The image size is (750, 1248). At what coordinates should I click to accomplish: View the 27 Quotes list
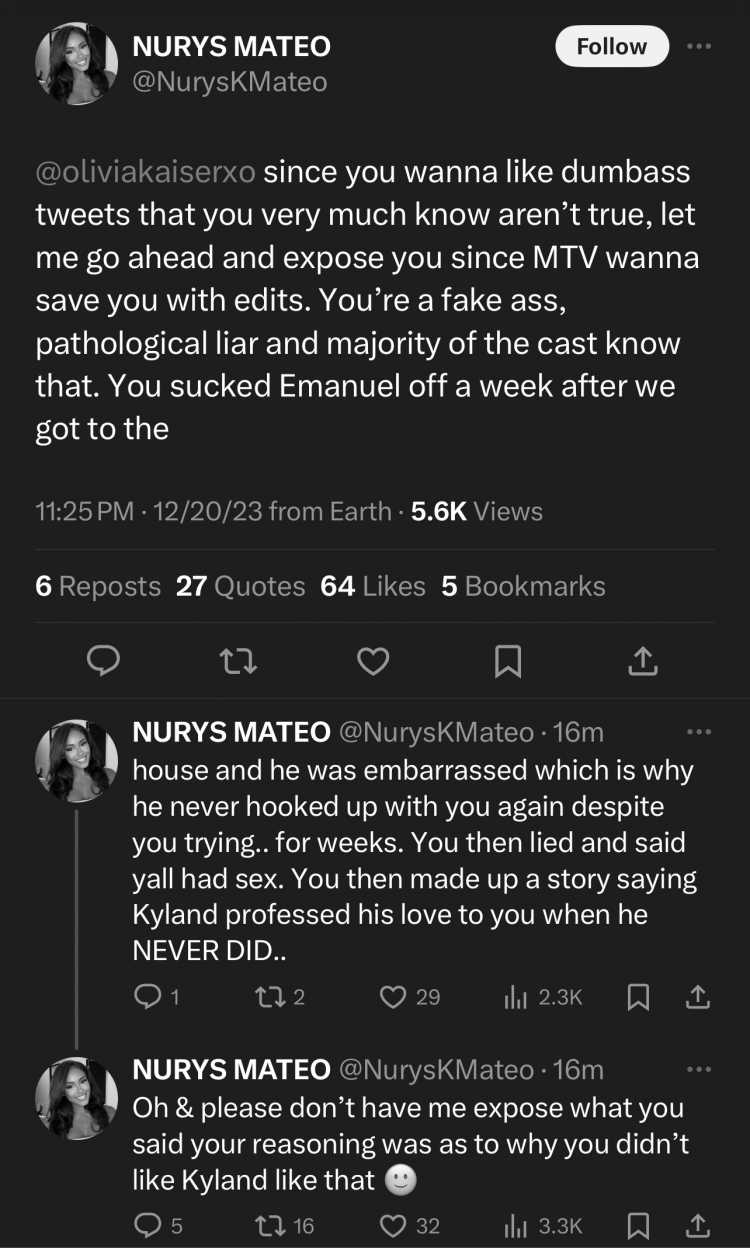[240, 586]
